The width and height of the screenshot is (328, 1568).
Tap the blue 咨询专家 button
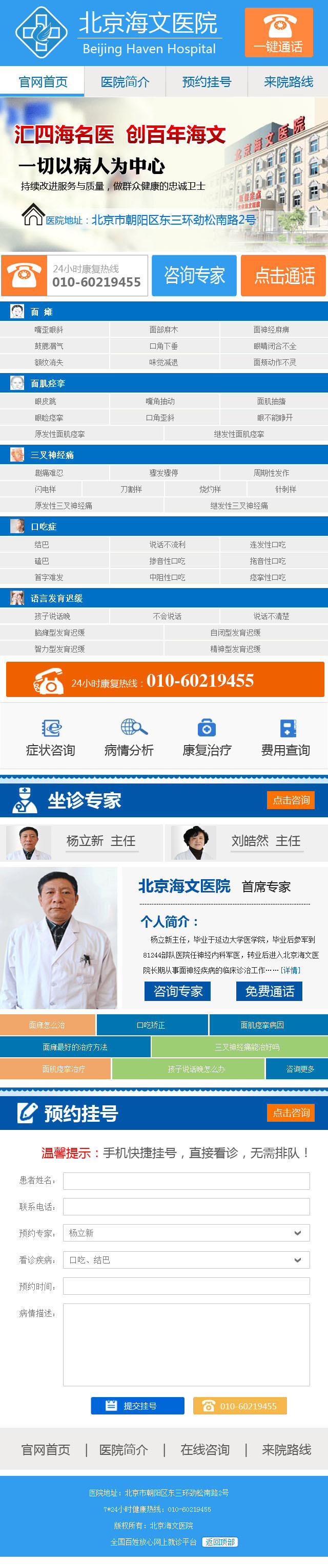pos(194,276)
